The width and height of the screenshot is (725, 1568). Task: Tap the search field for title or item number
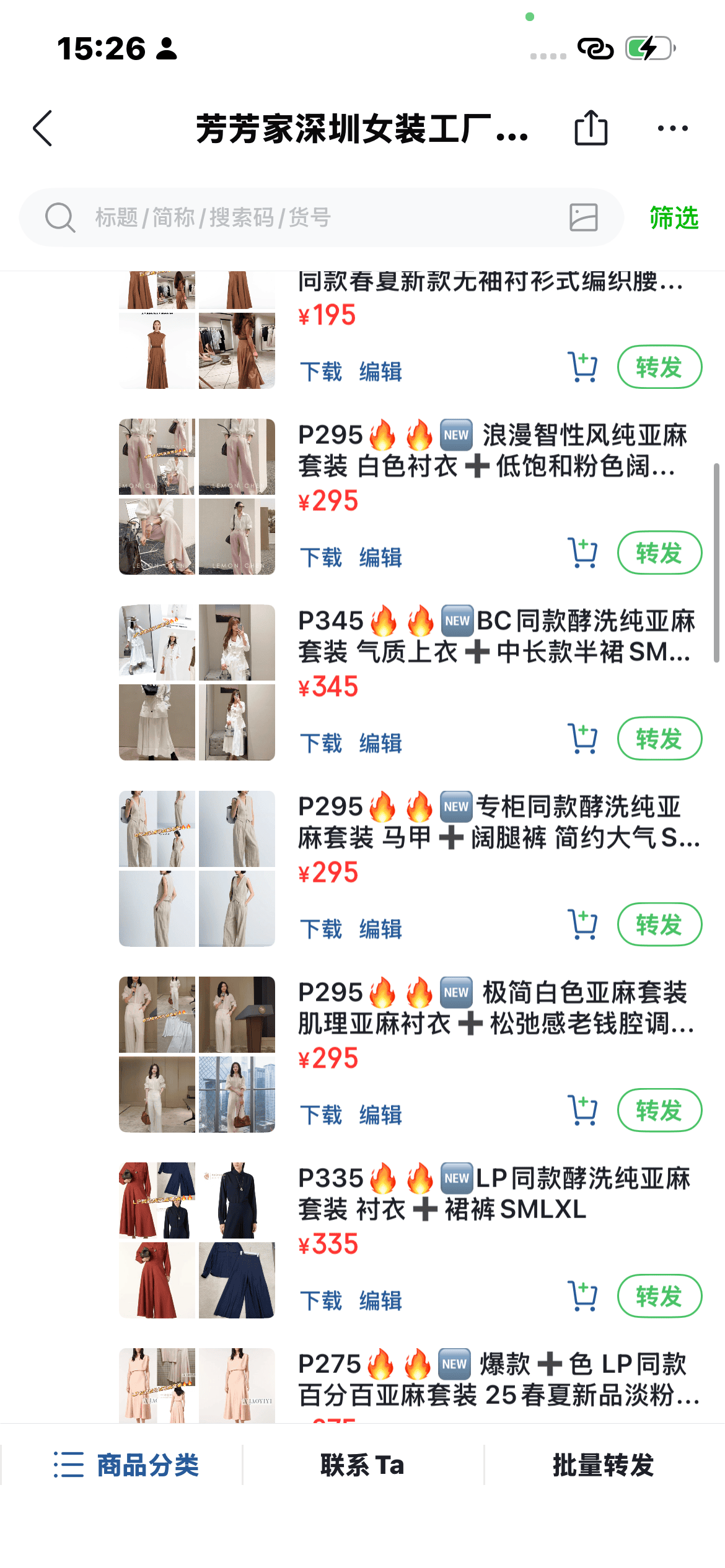(x=310, y=218)
